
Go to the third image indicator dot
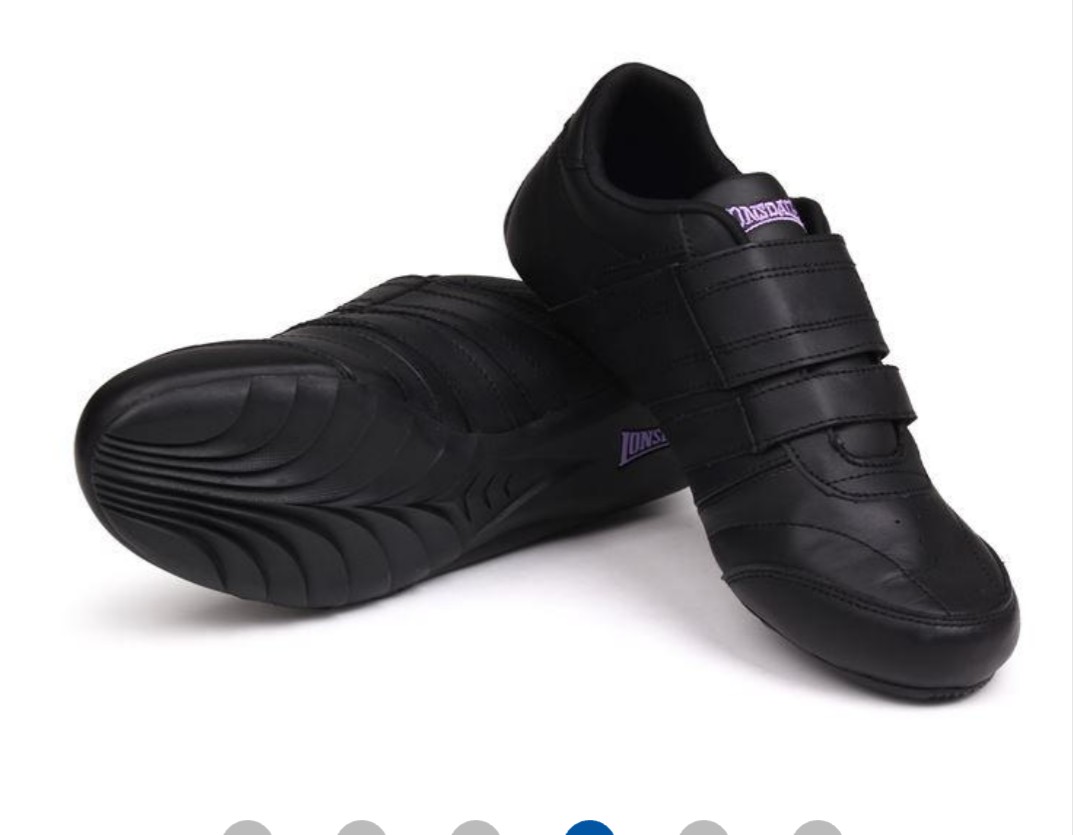(x=475, y=830)
